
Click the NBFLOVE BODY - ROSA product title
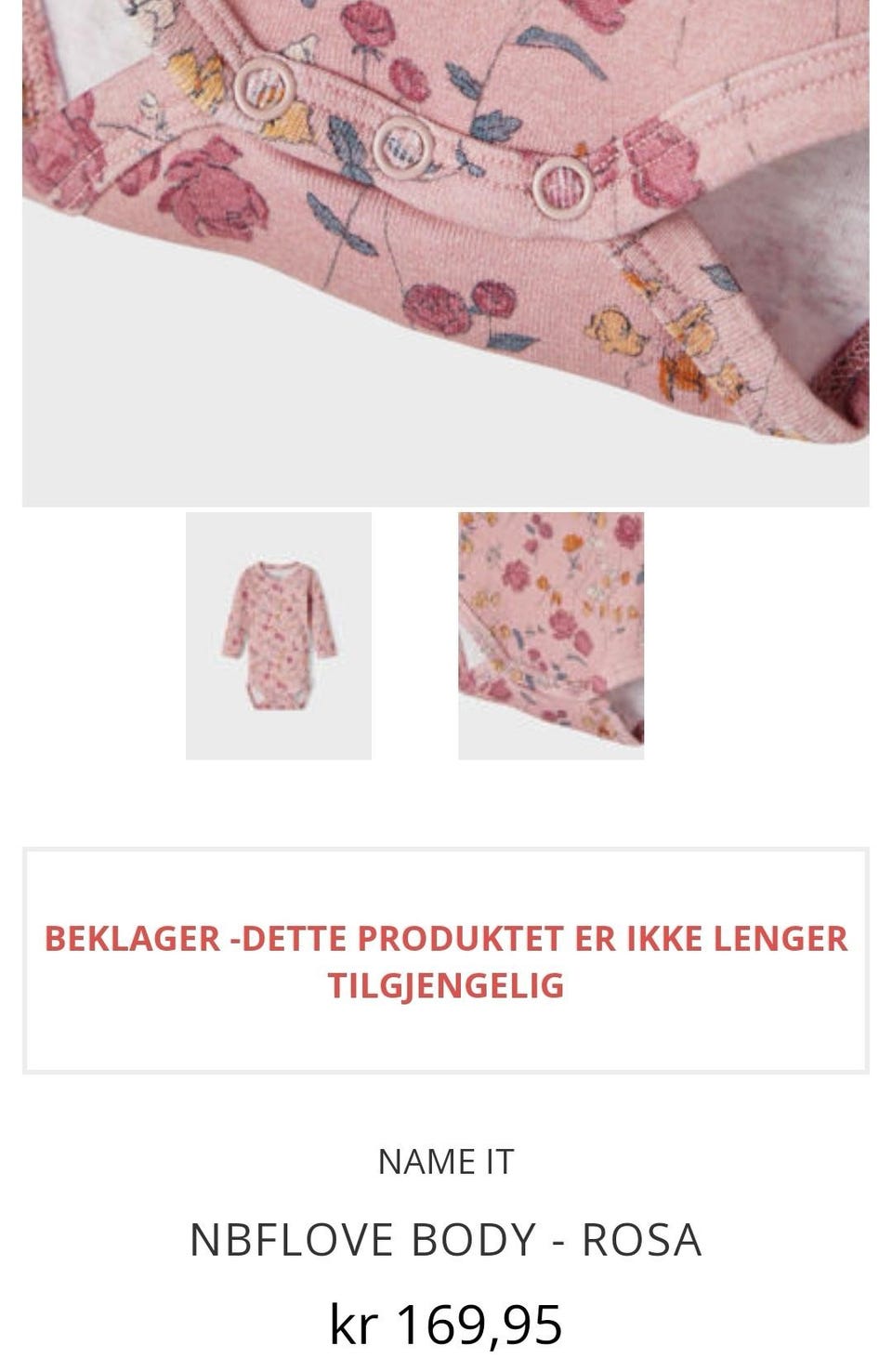[x=445, y=1240]
